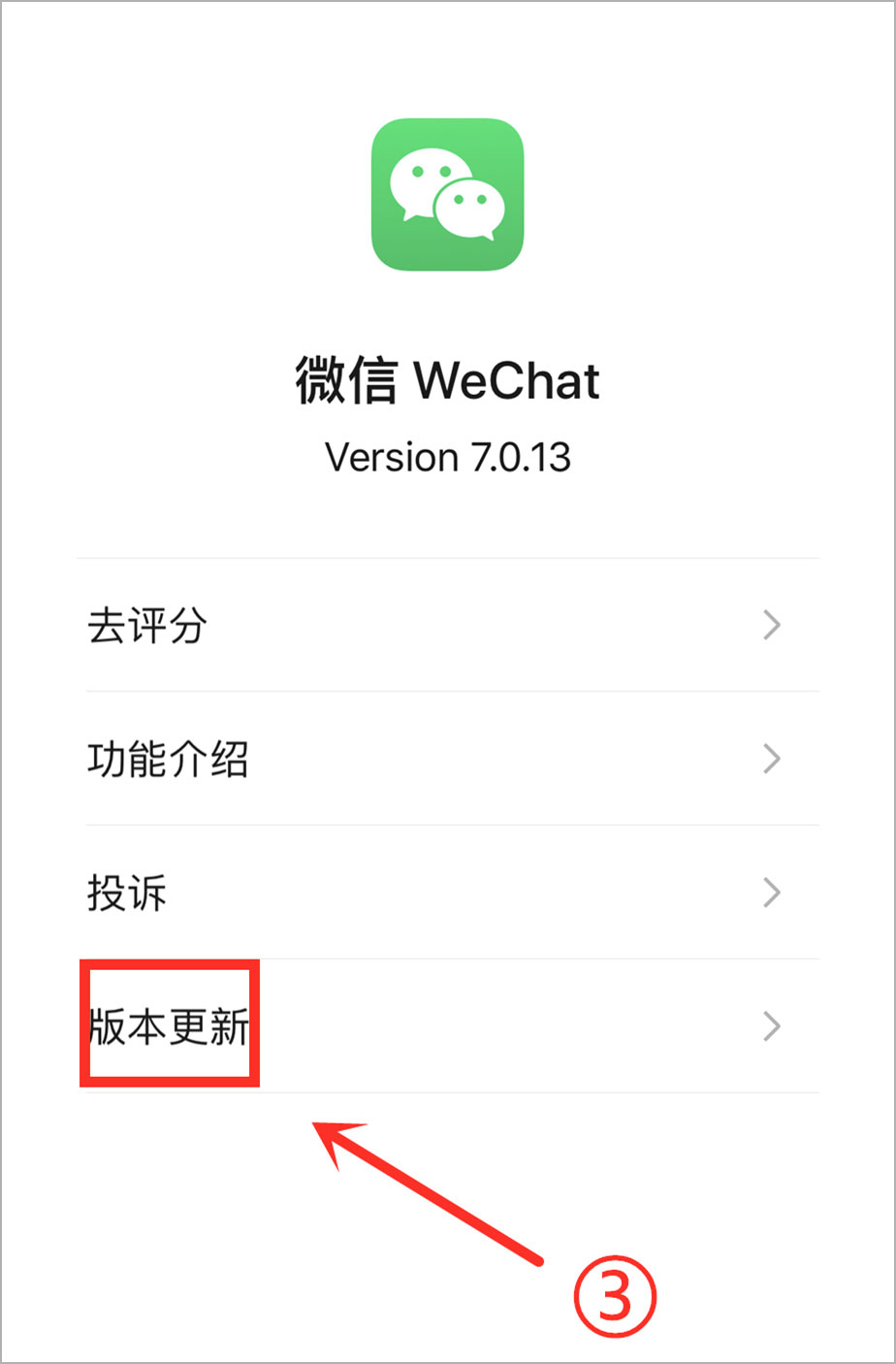The image size is (896, 1364).
Task: Tap the 微信 WeChat title text
Action: [448, 381]
